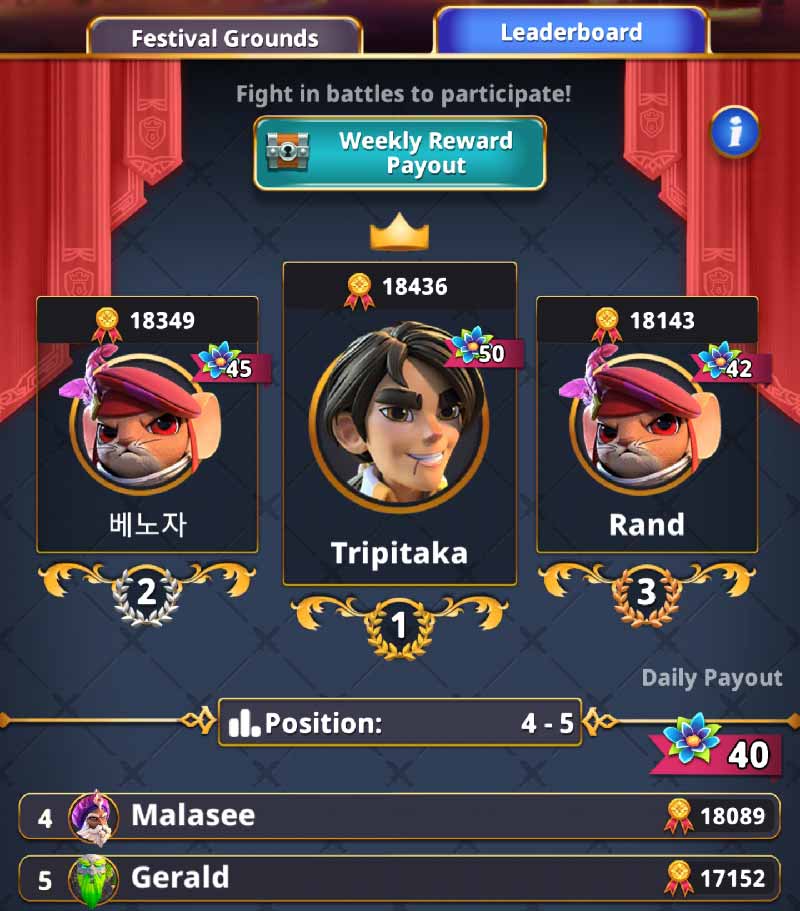Tap the blue info icon
The height and width of the screenshot is (911, 800).
(x=735, y=132)
